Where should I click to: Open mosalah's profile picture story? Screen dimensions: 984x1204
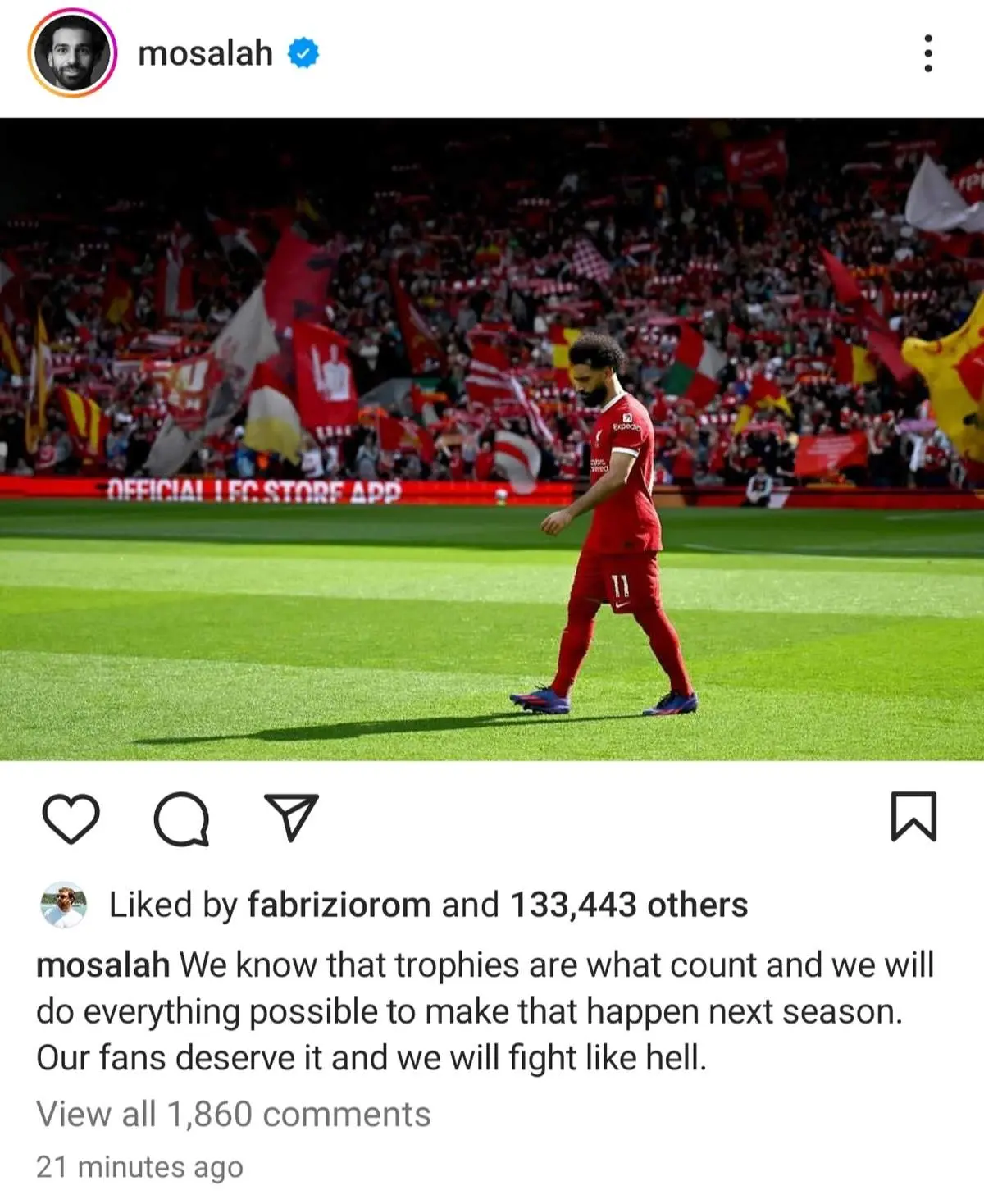pos(72,54)
